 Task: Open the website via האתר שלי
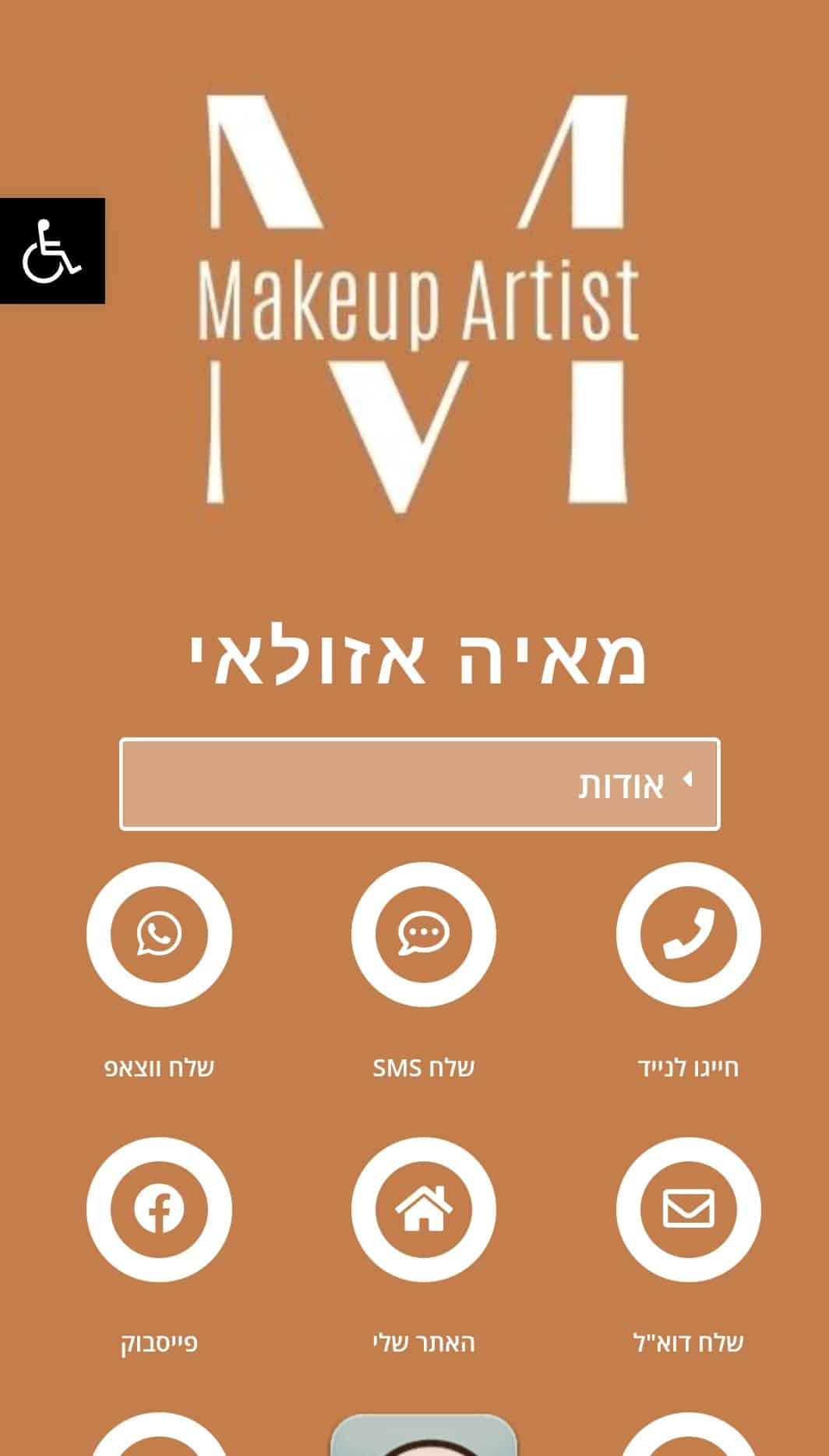pyautogui.click(x=423, y=1209)
